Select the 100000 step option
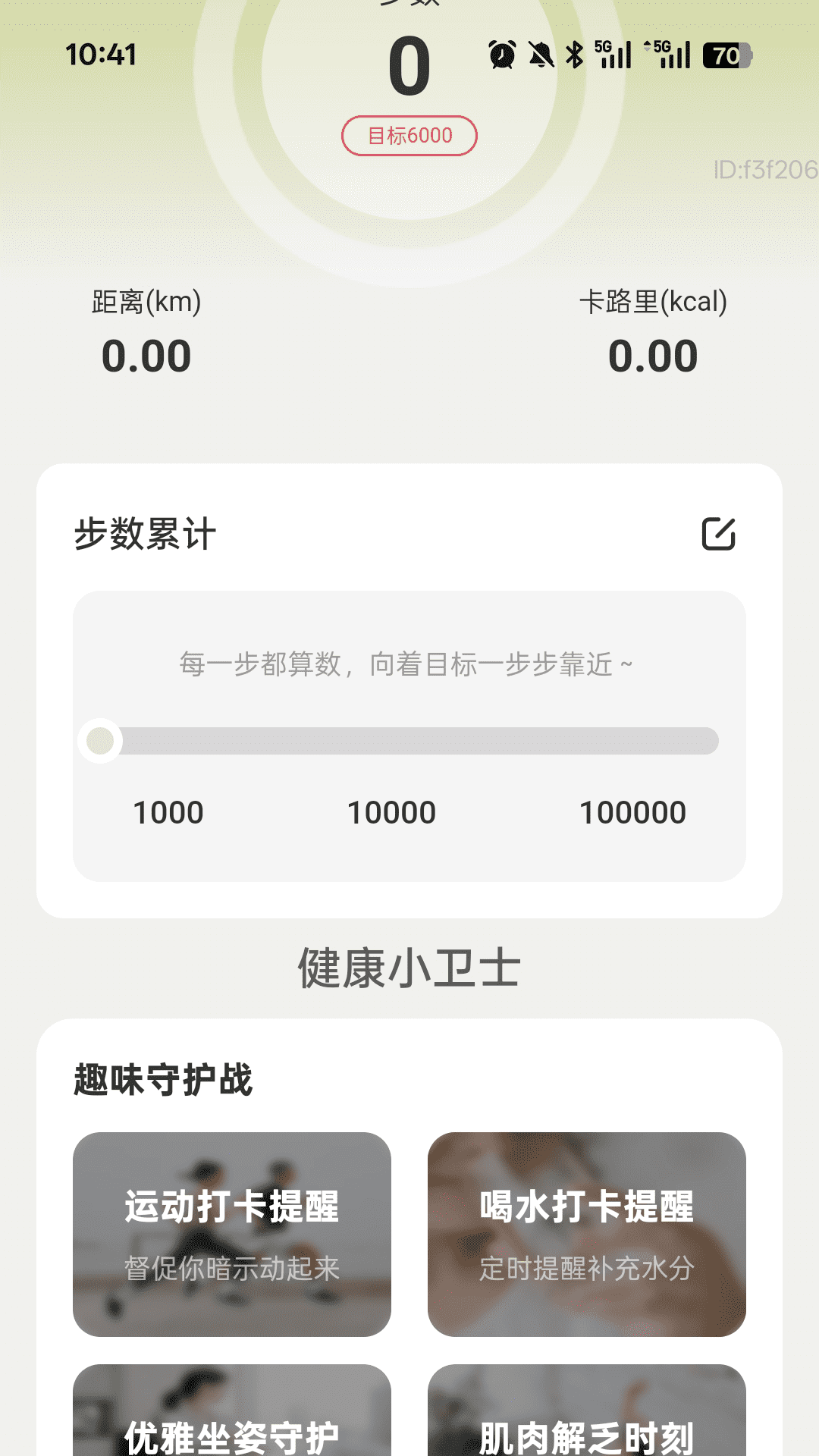This screenshot has height=1456, width=819. 630,811
